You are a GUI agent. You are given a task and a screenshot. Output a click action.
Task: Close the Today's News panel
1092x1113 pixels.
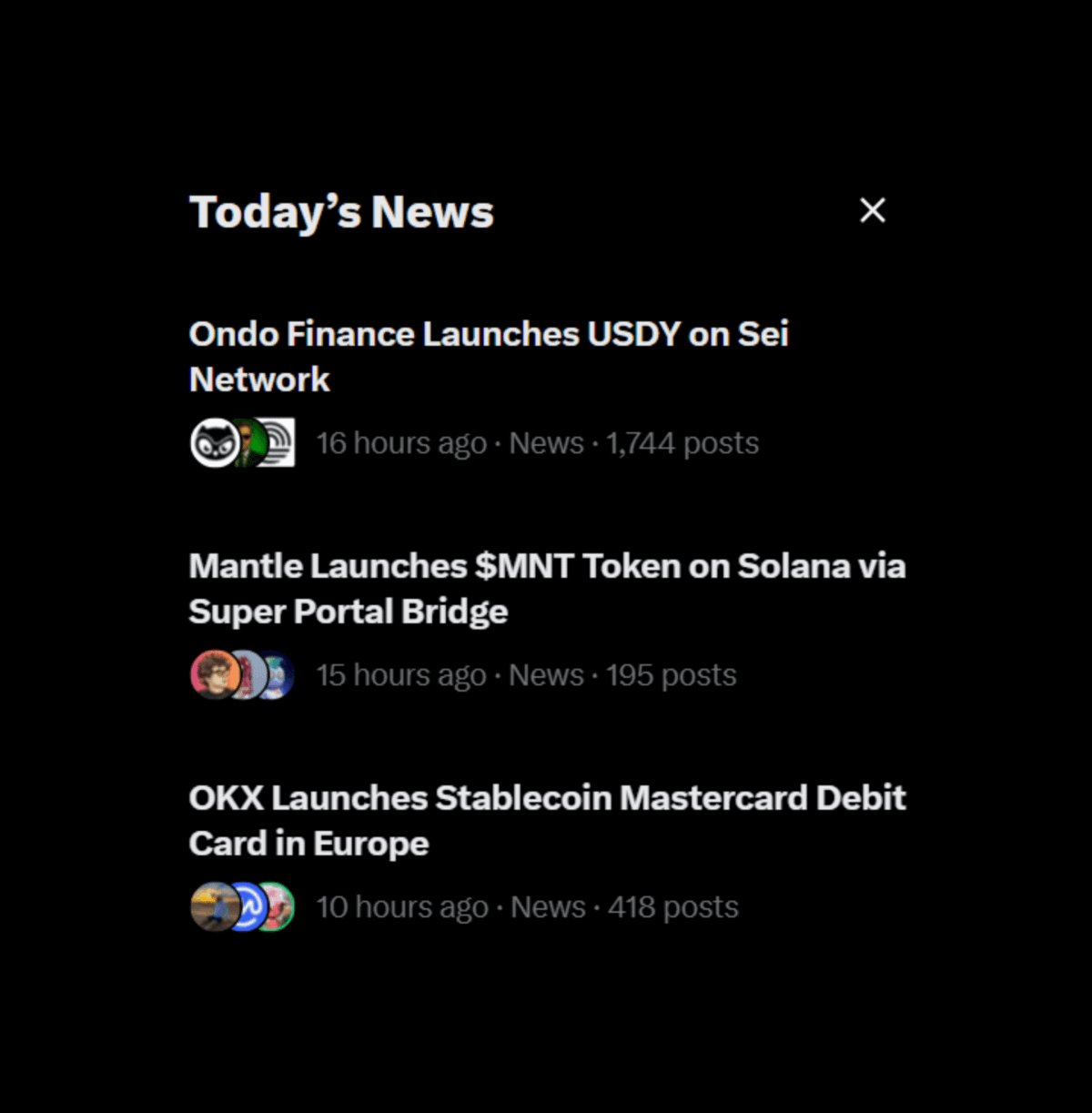[x=872, y=210]
